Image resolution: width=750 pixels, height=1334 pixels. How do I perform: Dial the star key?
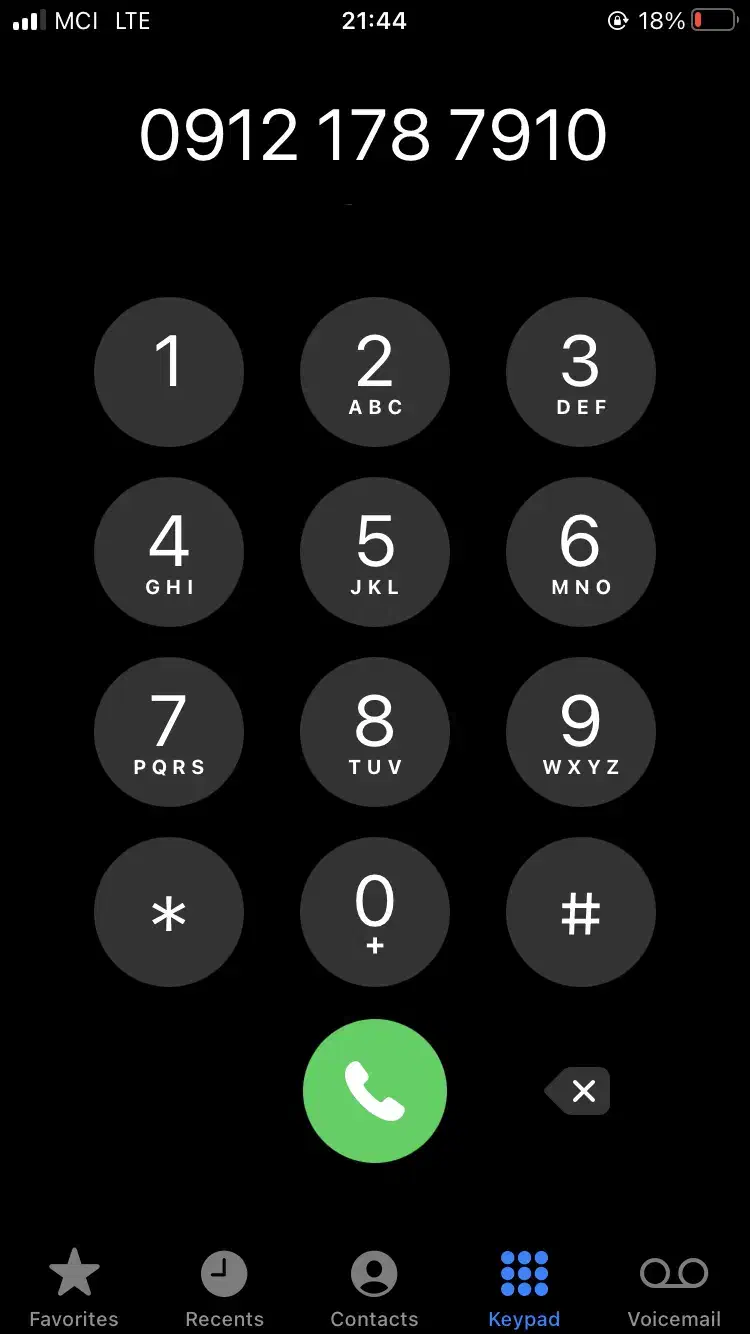point(169,912)
